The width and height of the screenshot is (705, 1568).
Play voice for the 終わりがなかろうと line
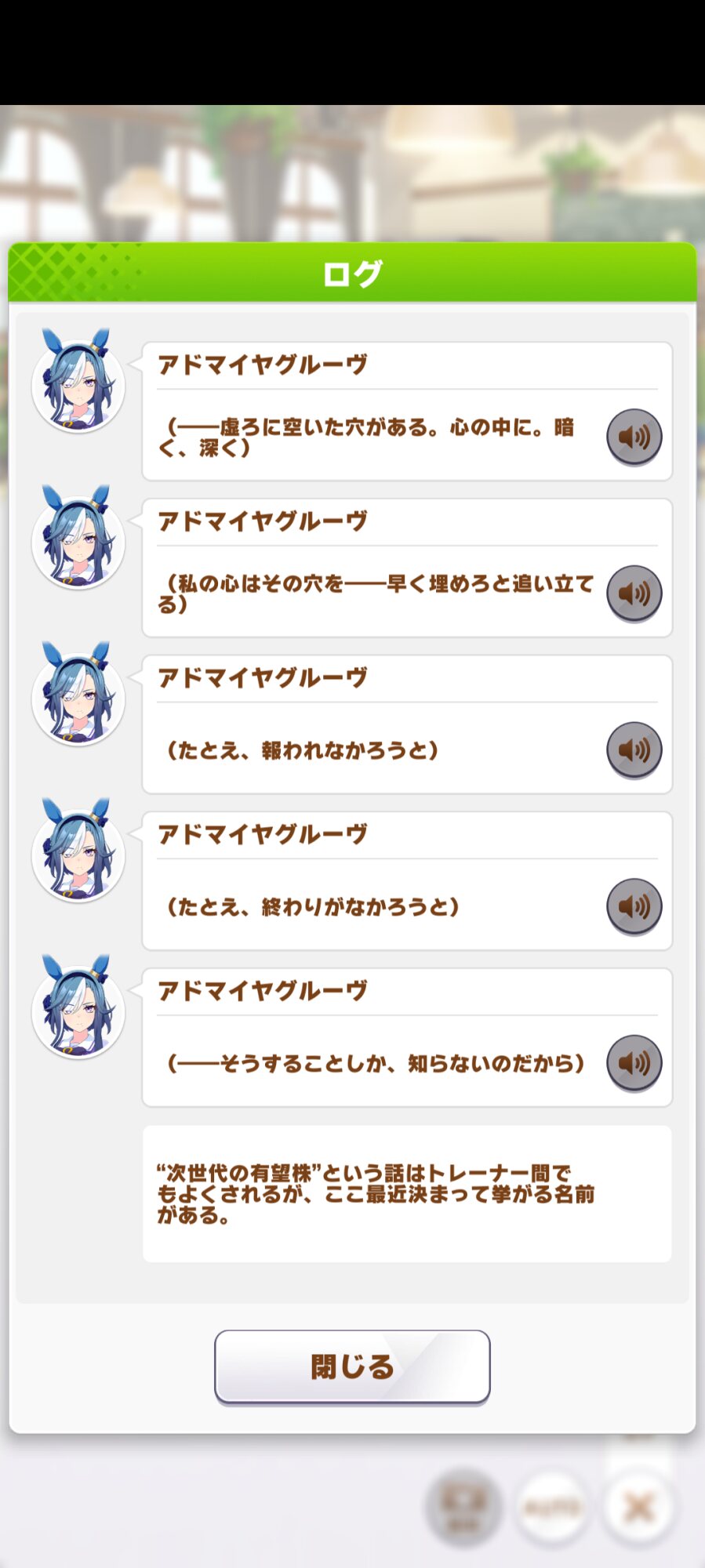pyautogui.click(x=634, y=906)
